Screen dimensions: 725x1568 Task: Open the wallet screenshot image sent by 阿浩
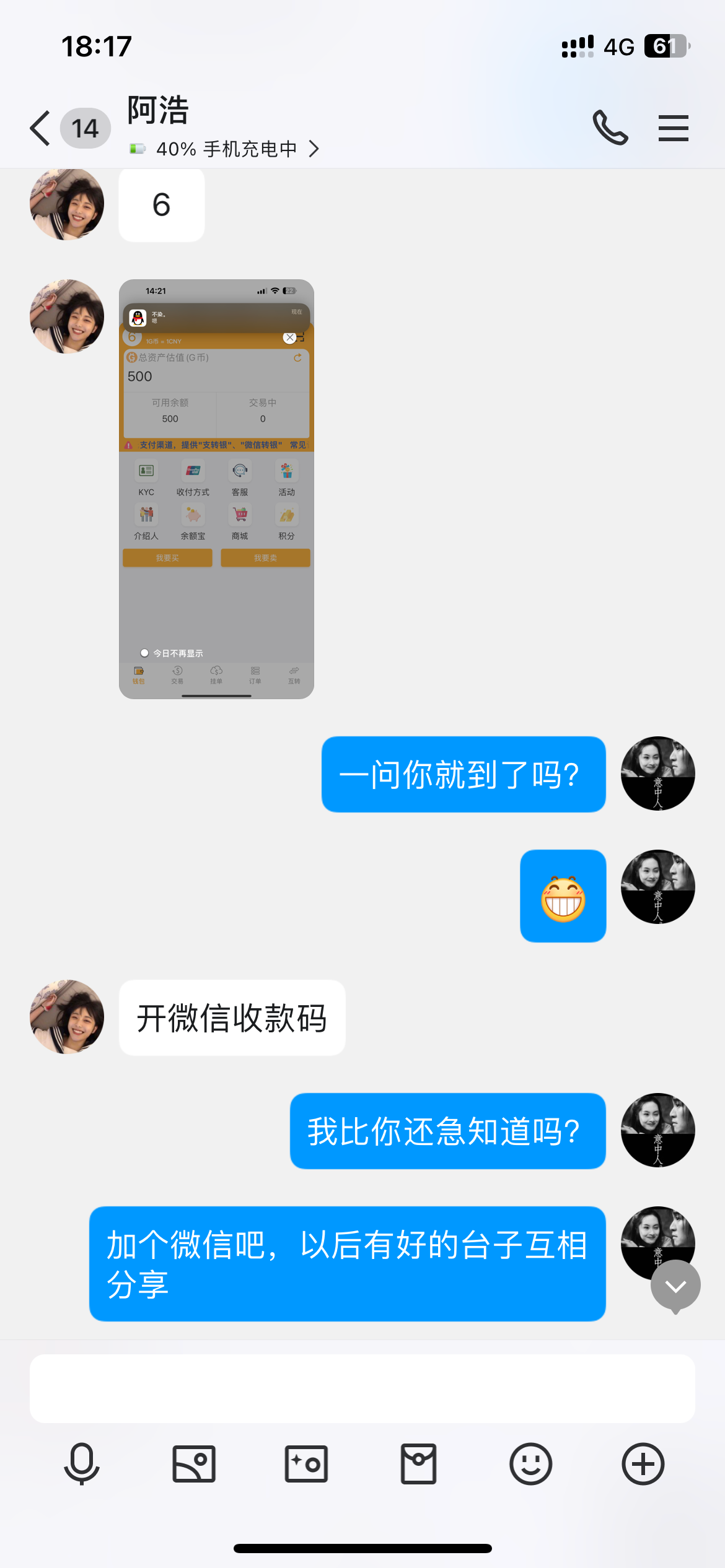pyautogui.click(x=216, y=489)
